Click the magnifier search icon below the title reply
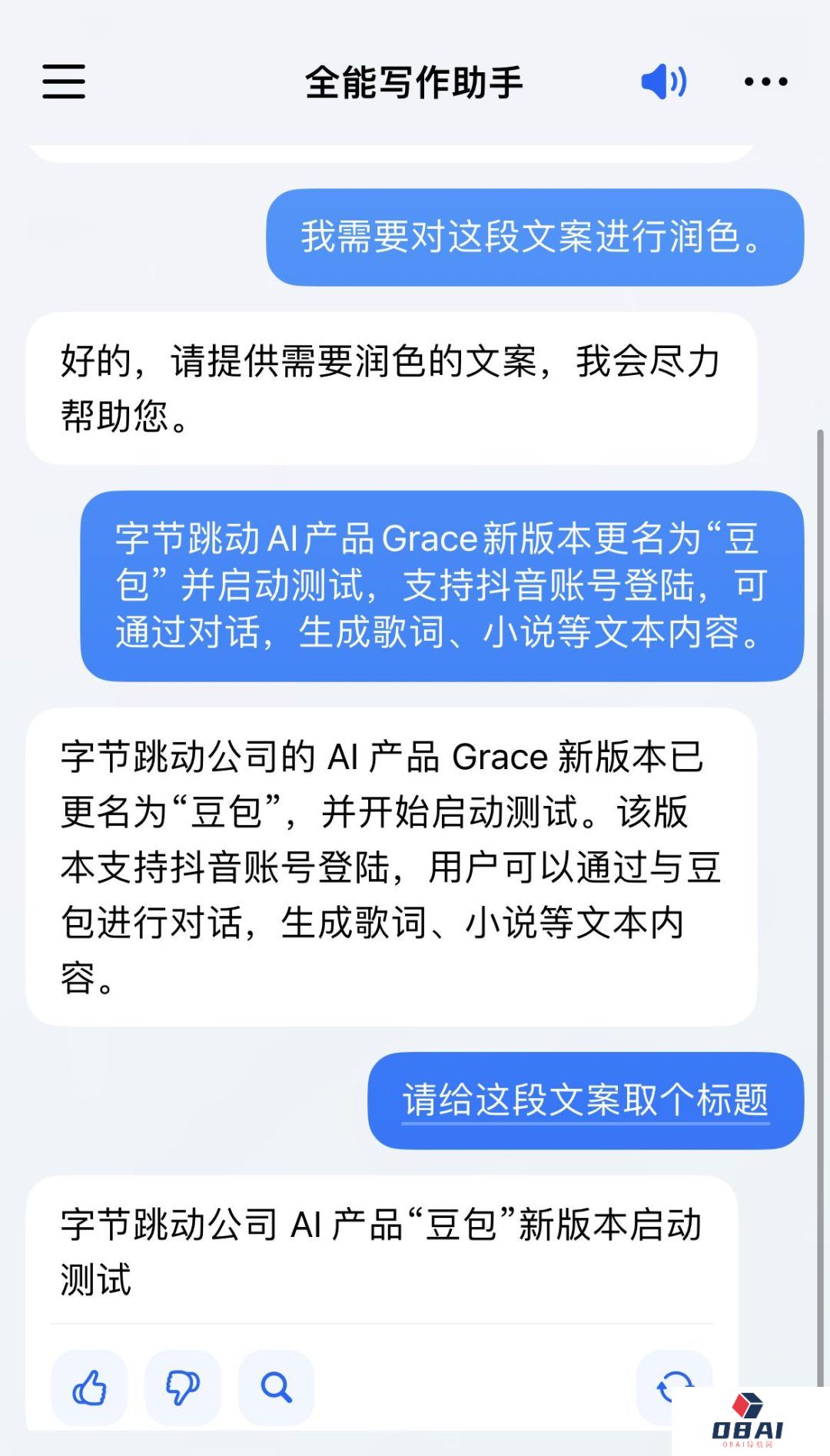Image resolution: width=830 pixels, height=1456 pixels. tap(277, 1388)
